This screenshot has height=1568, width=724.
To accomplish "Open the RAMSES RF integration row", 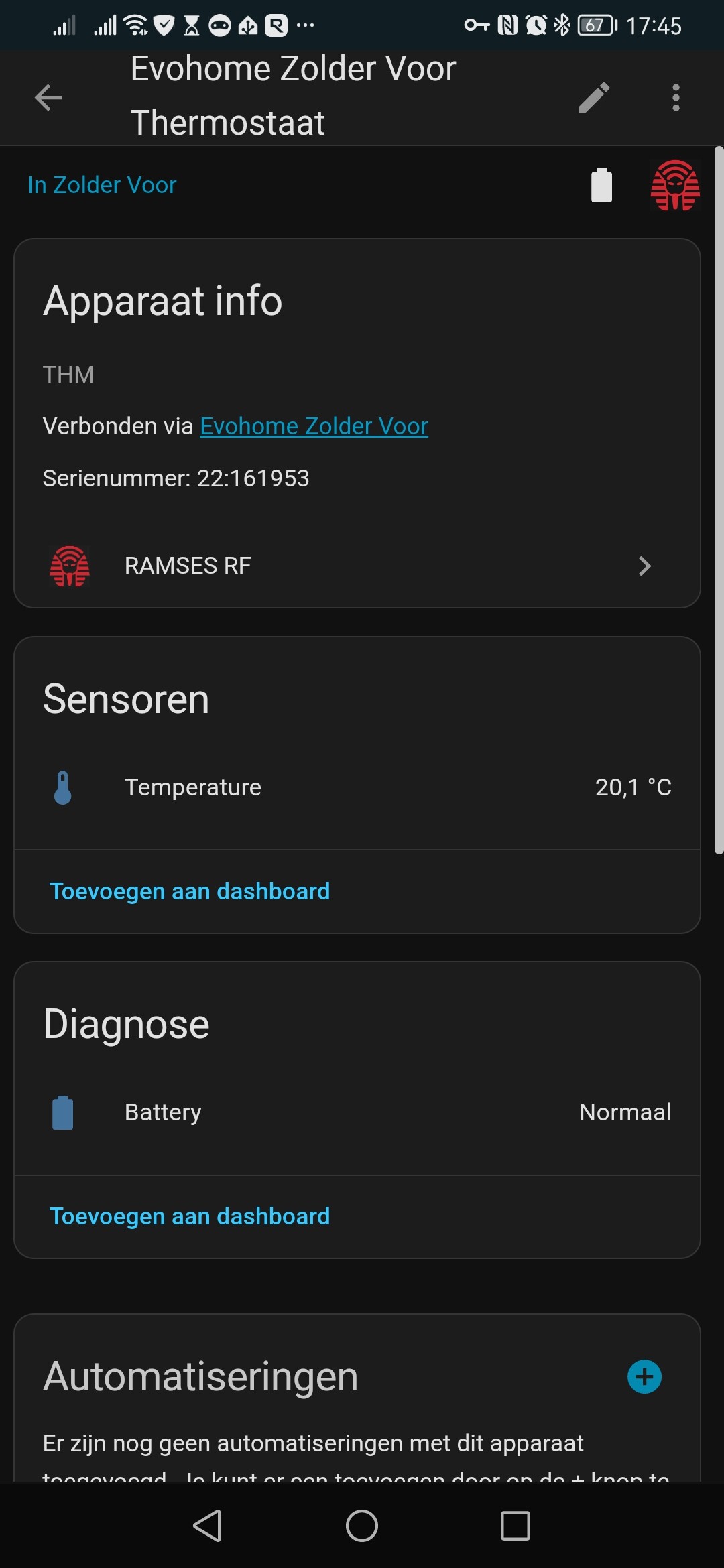I will coord(357,566).
